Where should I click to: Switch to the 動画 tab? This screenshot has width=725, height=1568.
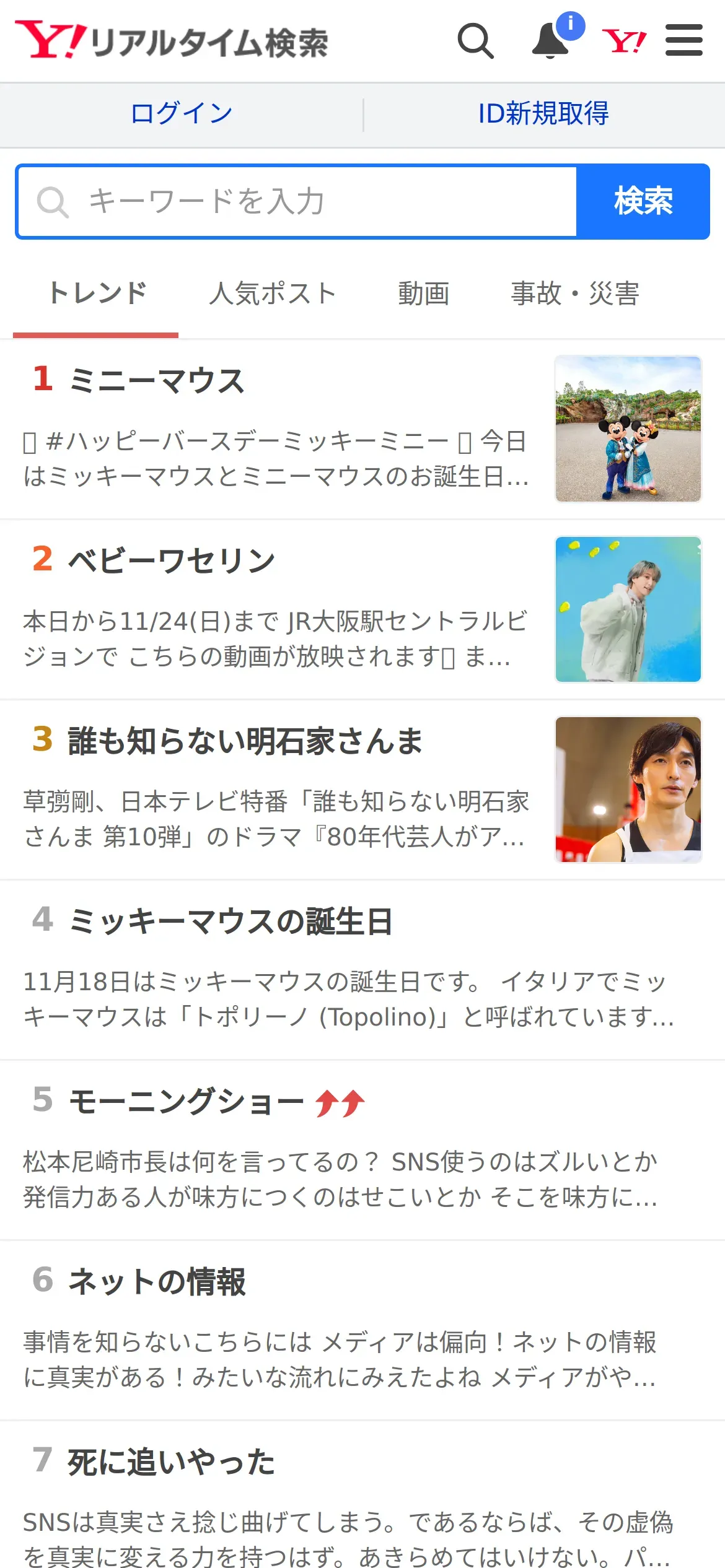tap(424, 294)
